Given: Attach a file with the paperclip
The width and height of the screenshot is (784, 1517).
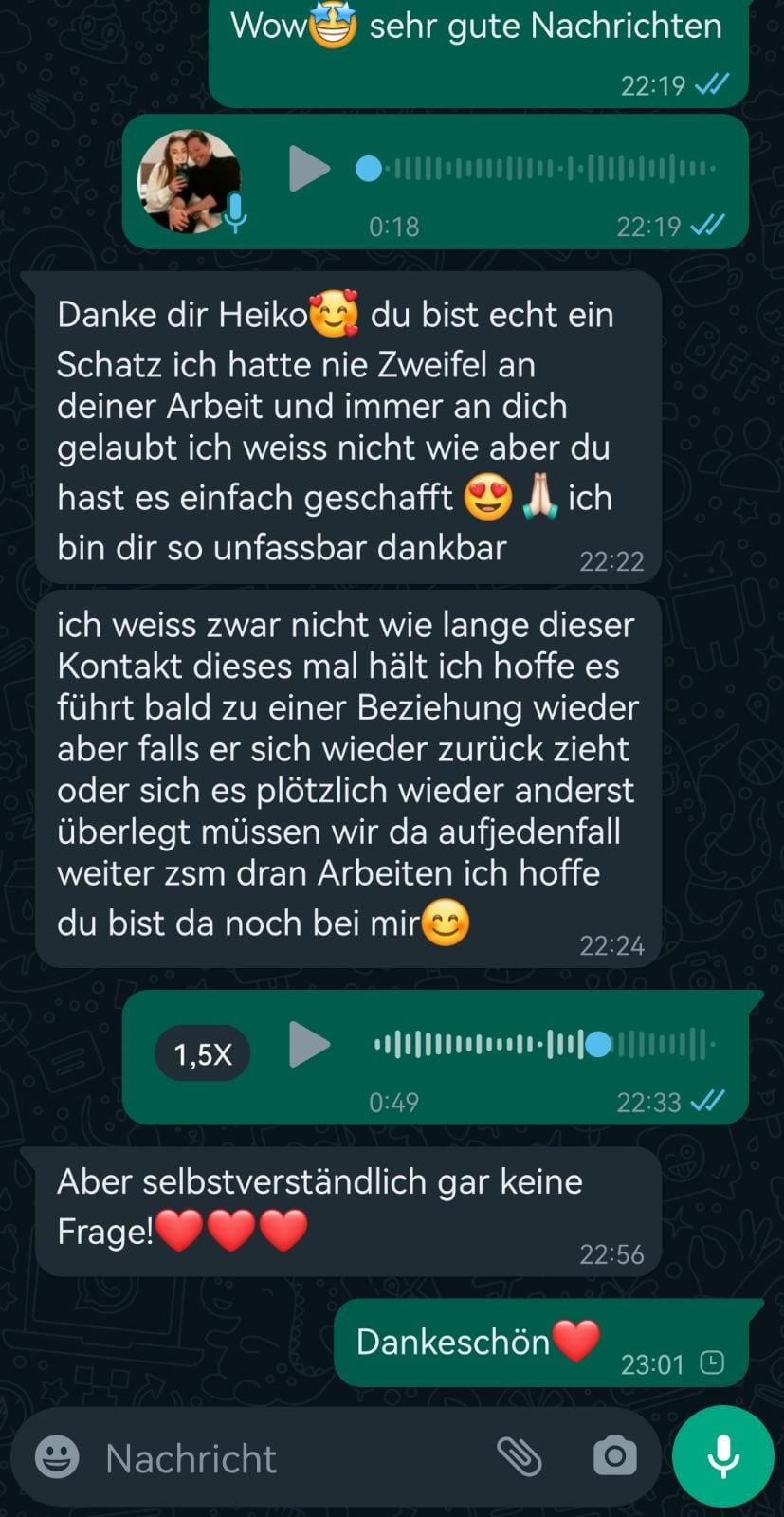Looking at the screenshot, I should point(520,1456).
